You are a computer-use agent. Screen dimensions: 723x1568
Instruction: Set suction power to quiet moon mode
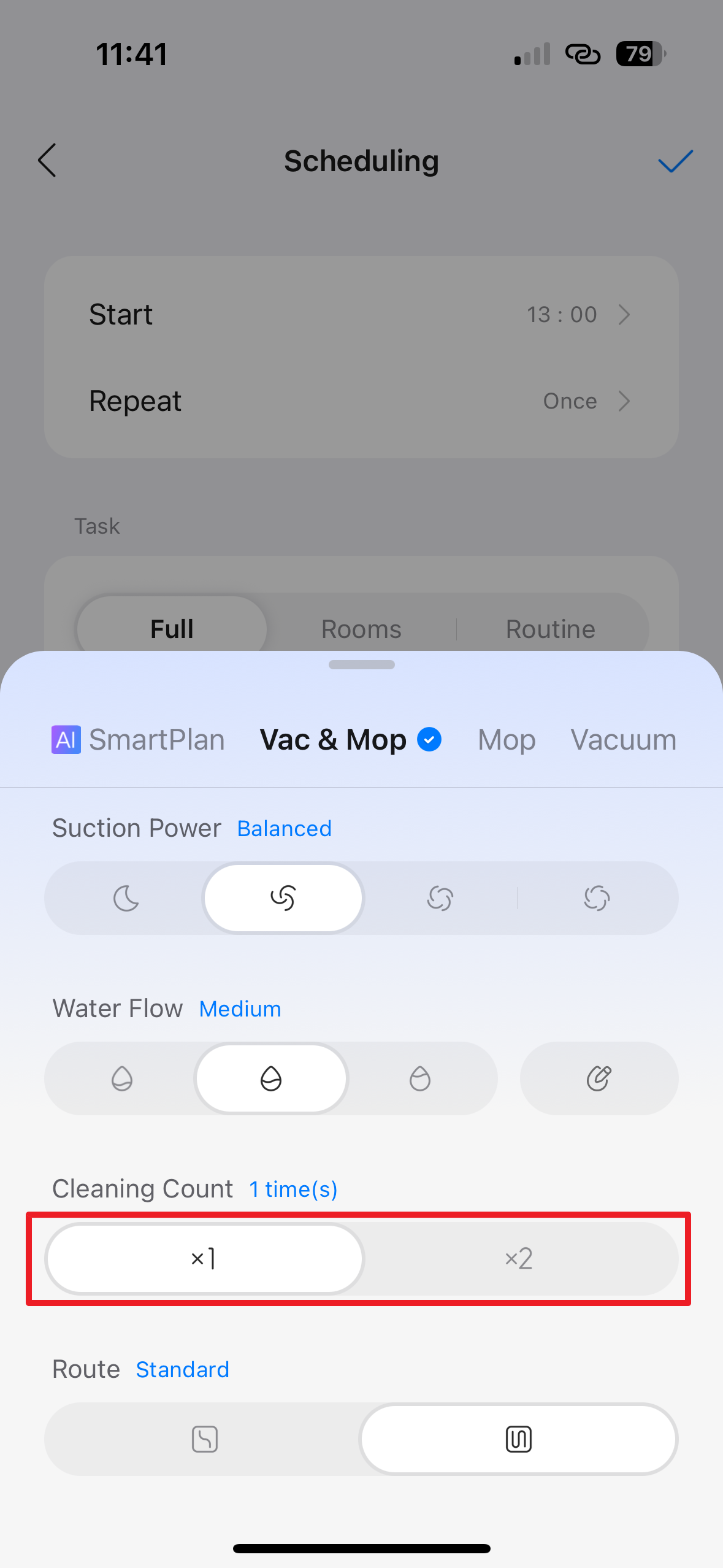[126, 898]
